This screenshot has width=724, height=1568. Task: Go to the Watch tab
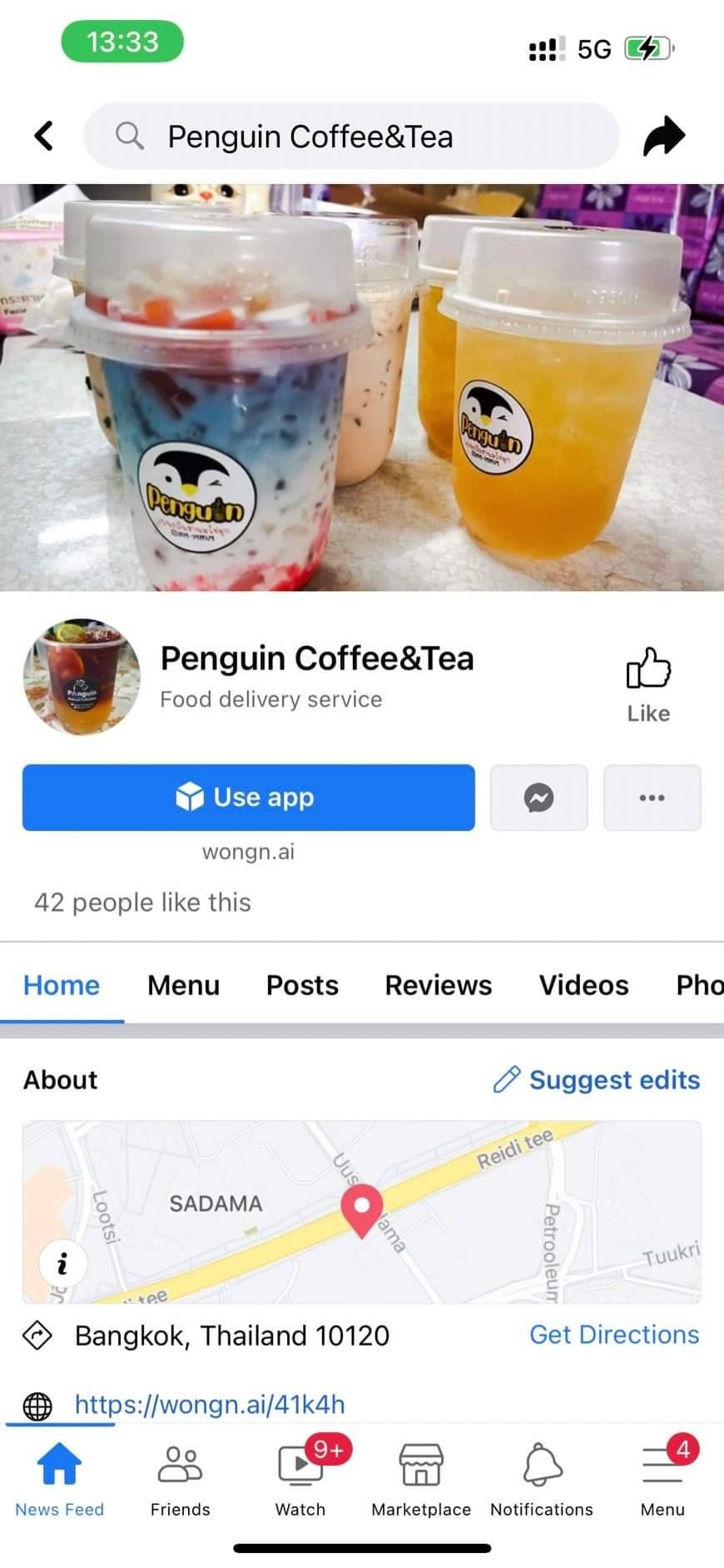300,1481
